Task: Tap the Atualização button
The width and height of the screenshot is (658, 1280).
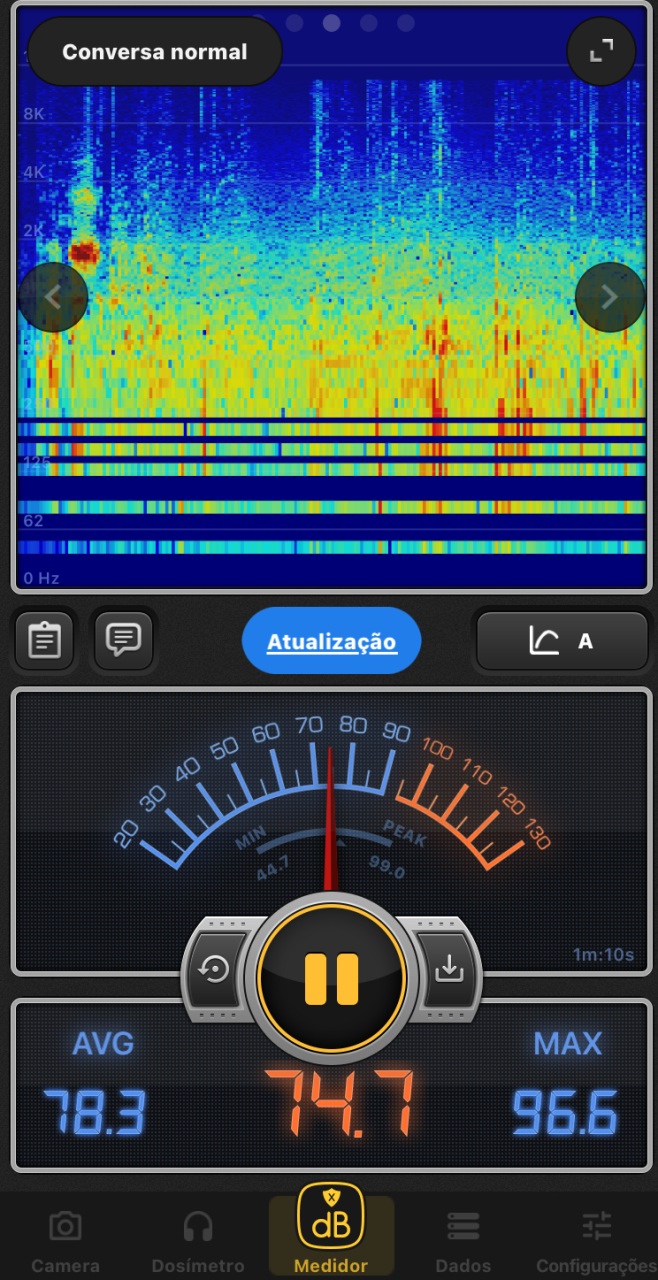Action: (332, 641)
